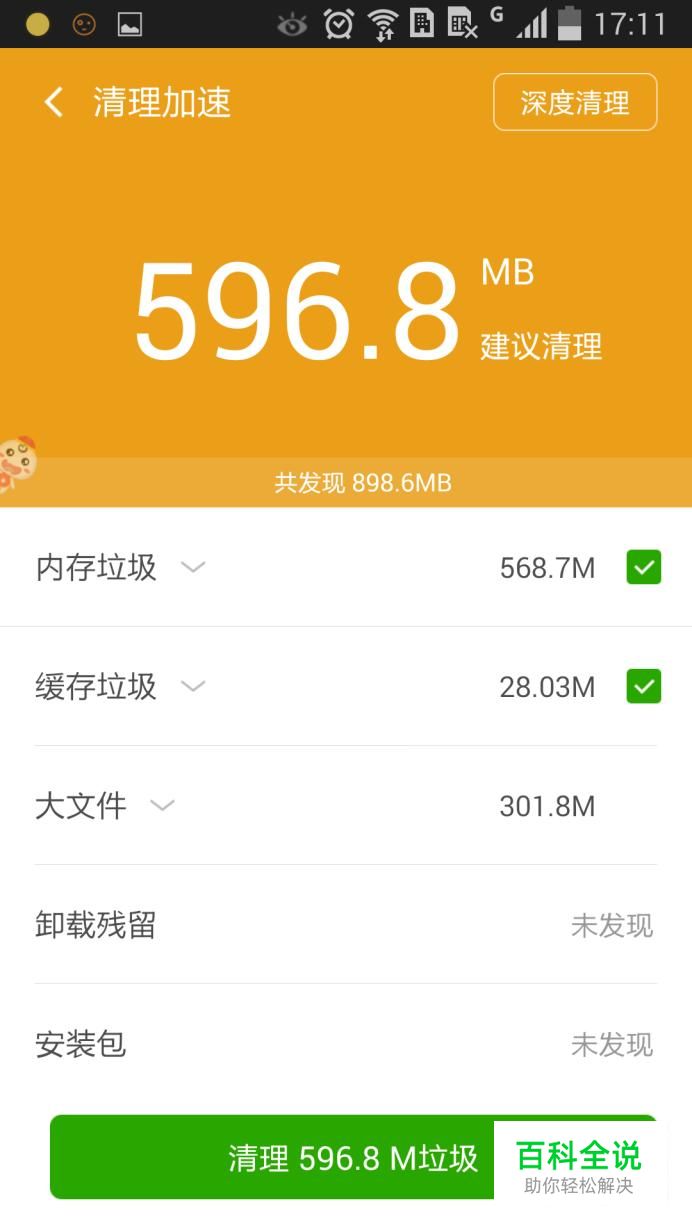Expand the 缓存垃圾 list

point(193,687)
